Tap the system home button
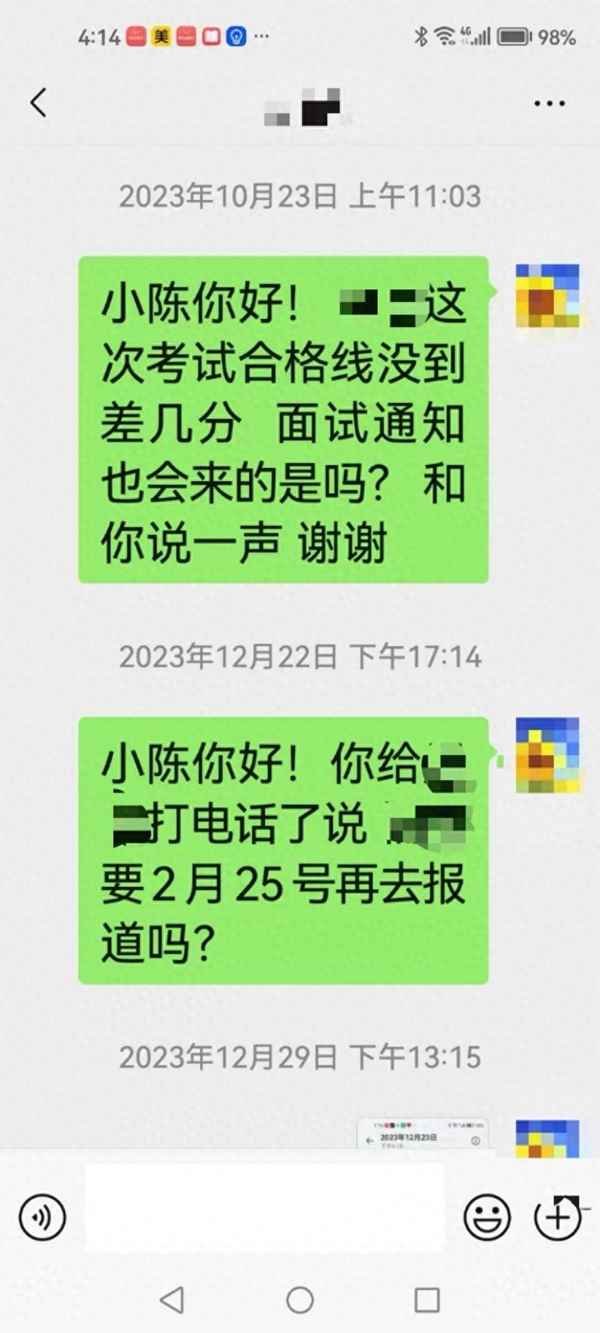 pos(300,1299)
